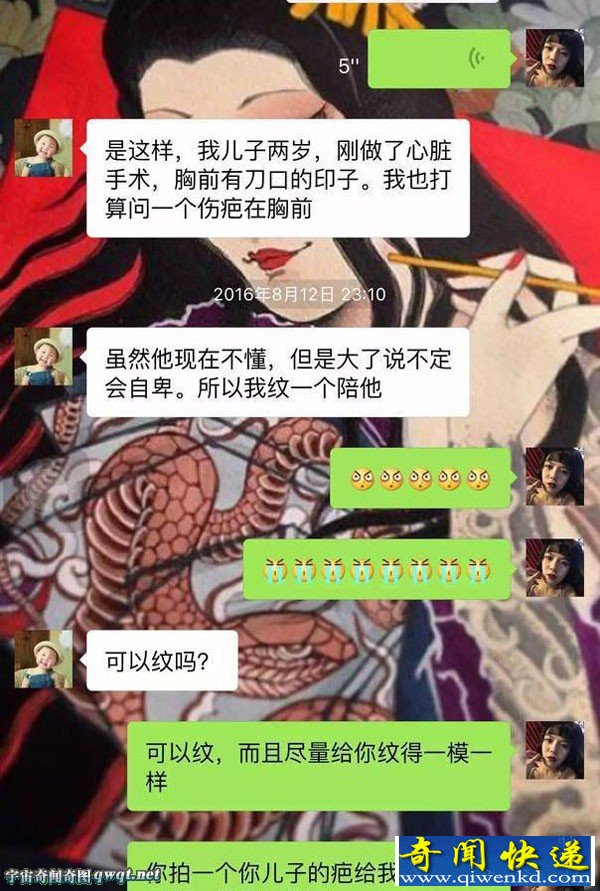This screenshot has height=891, width=600.
Task: Open sender avatar beside '可以纹，而且尽量' reply
Action: [x=554, y=750]
